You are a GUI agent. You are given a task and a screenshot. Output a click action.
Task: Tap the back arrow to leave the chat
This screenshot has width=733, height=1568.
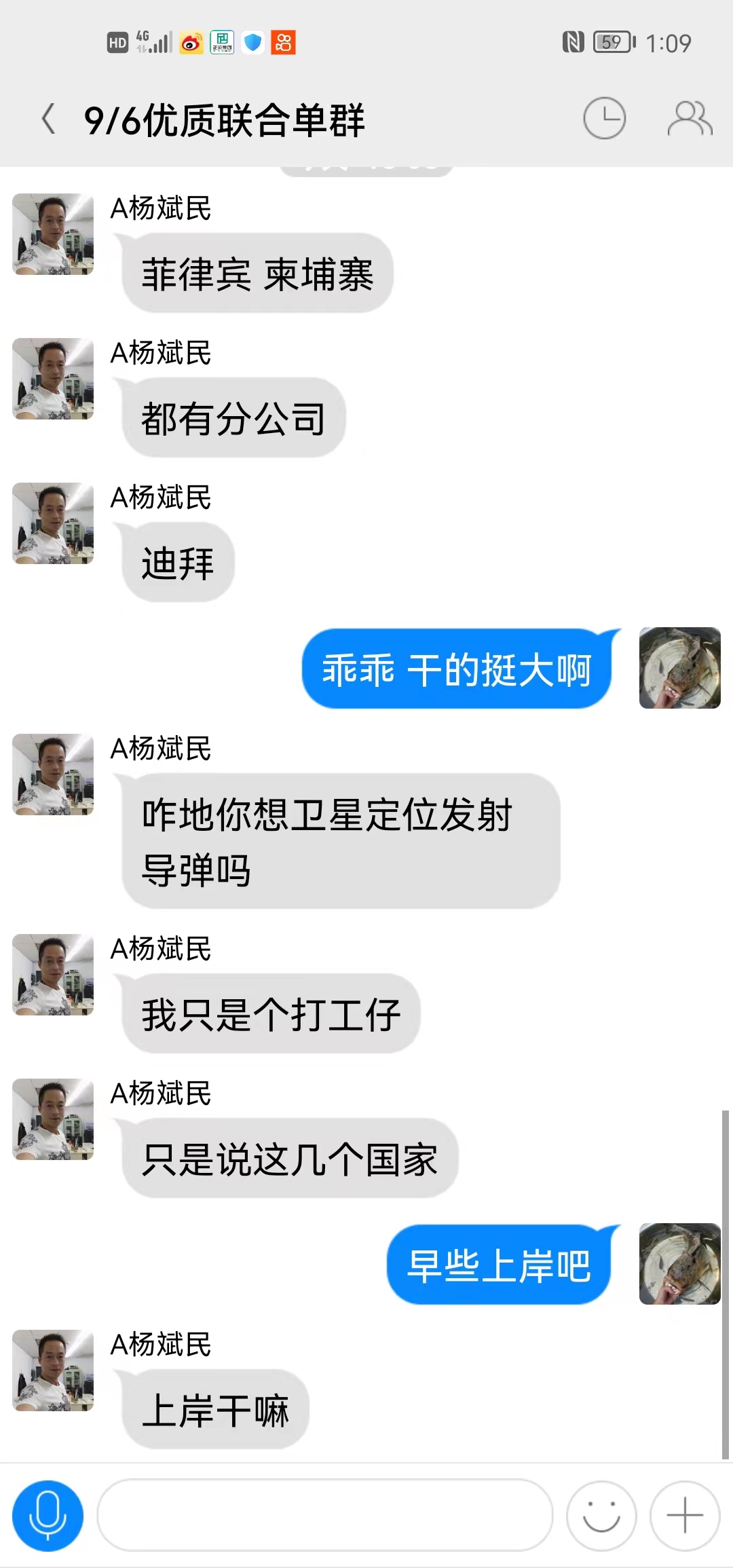[49, 119]
